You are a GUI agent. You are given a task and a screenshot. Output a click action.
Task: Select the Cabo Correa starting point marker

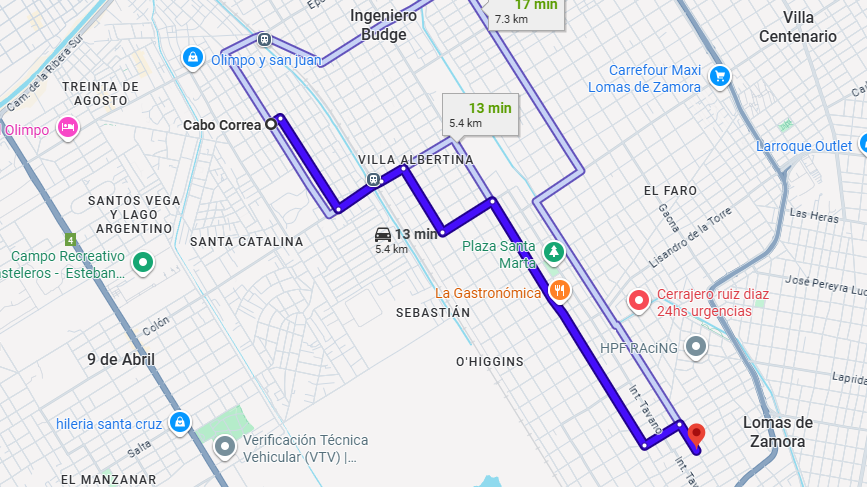(x=270, y=125)
